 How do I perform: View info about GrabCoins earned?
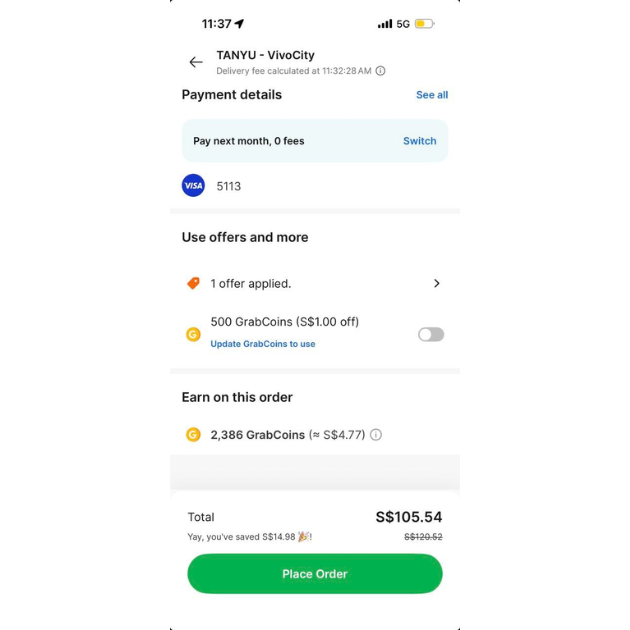click(x=376, y=435)
